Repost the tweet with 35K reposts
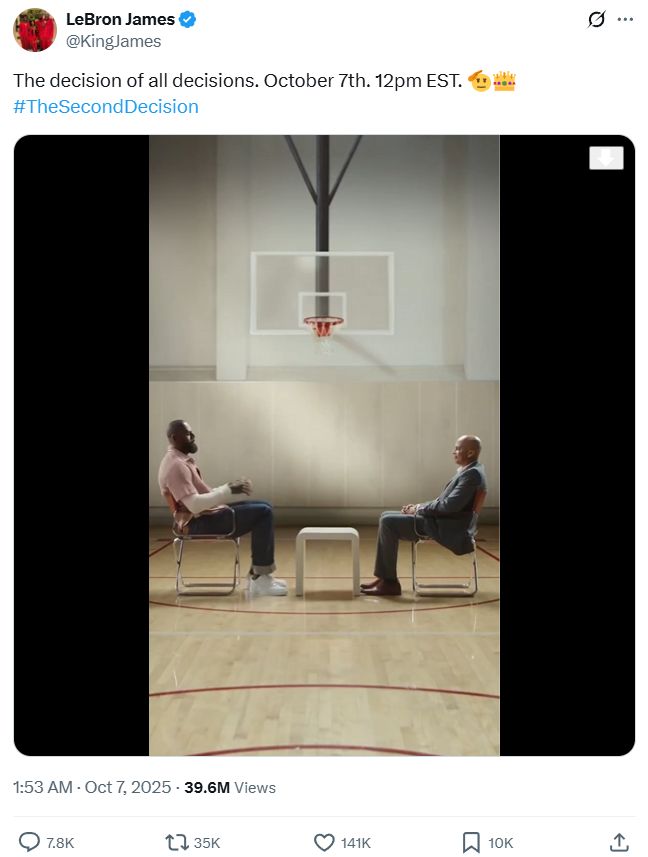 pos(176,842)
